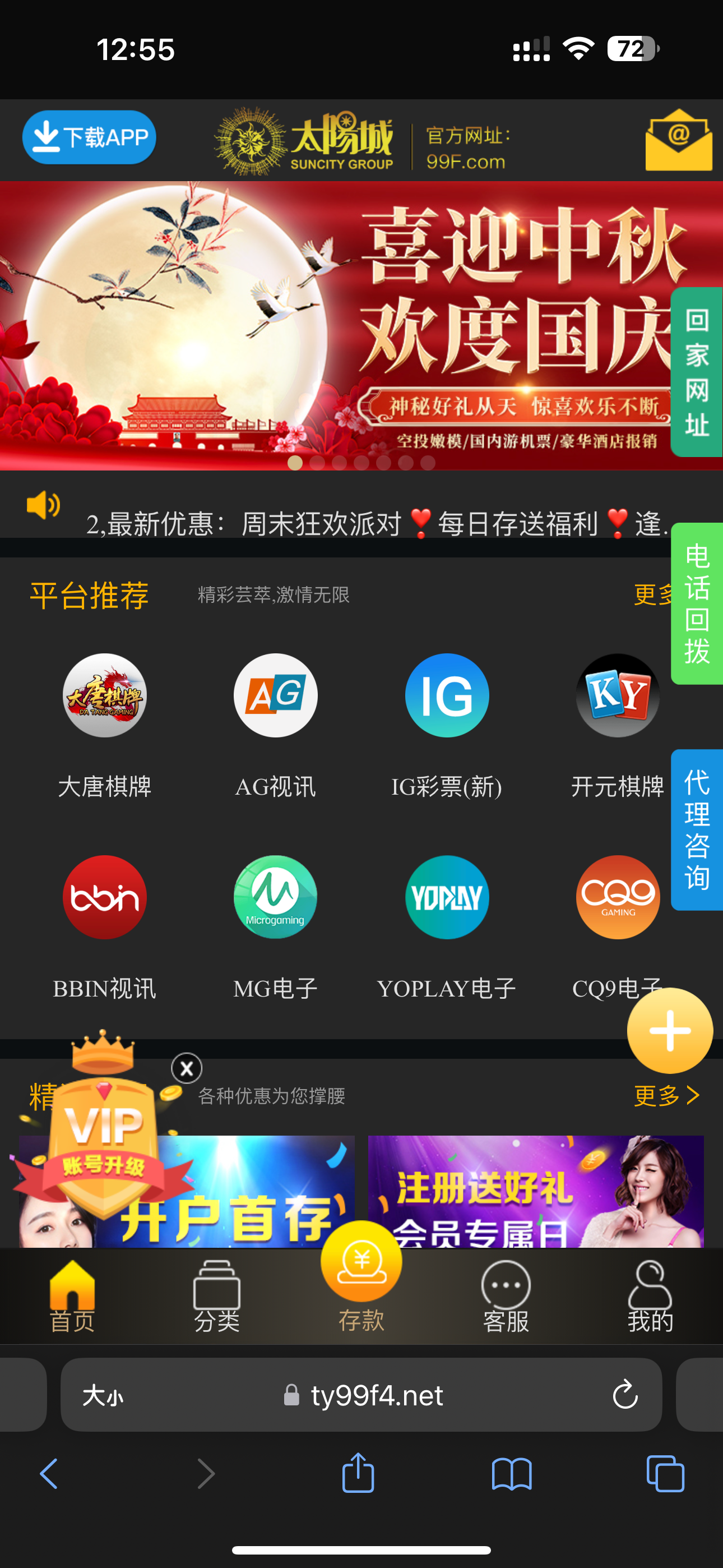
Task: Tap the 下载APP download button
Action: [90, 137]
